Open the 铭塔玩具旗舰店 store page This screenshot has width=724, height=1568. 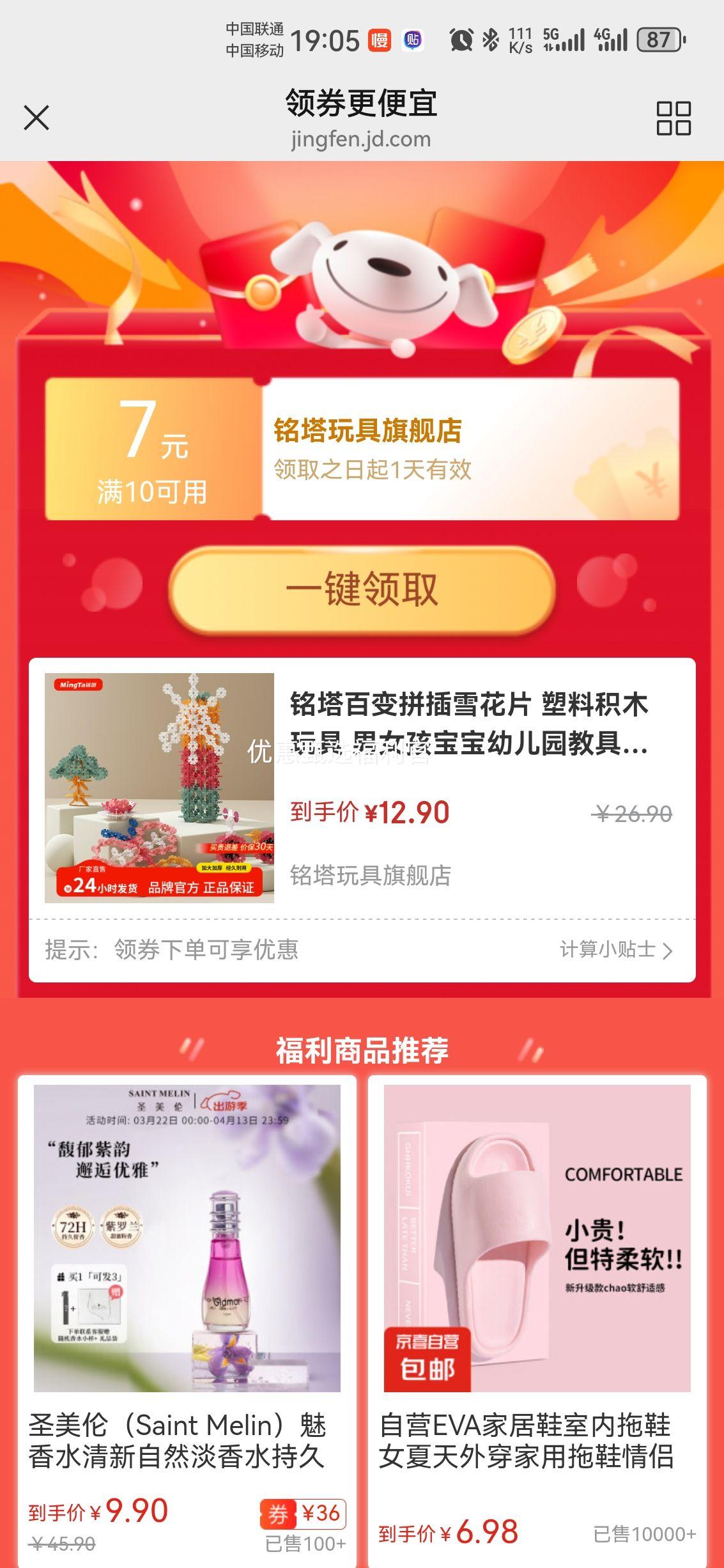[x=369, y=877]
